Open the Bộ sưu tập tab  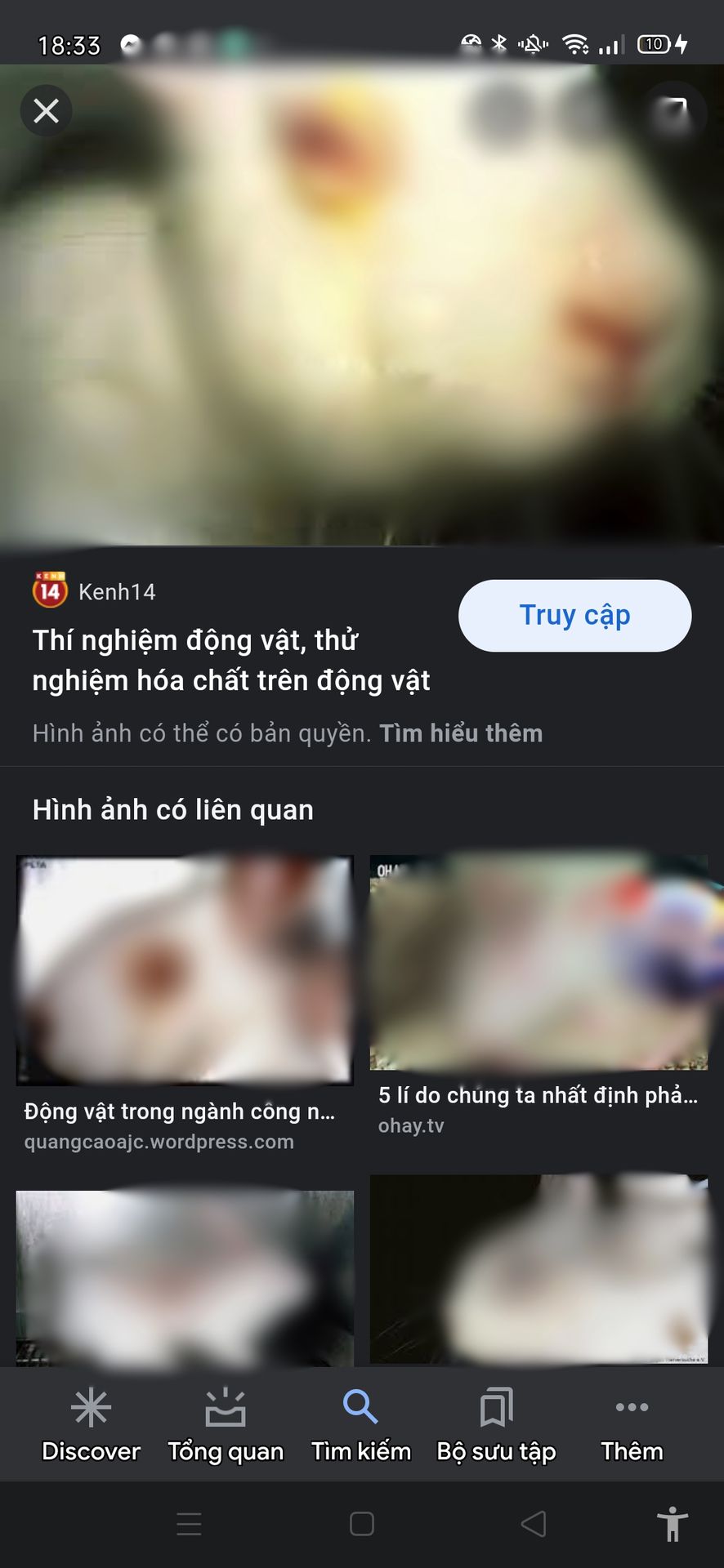[496, 1425]
